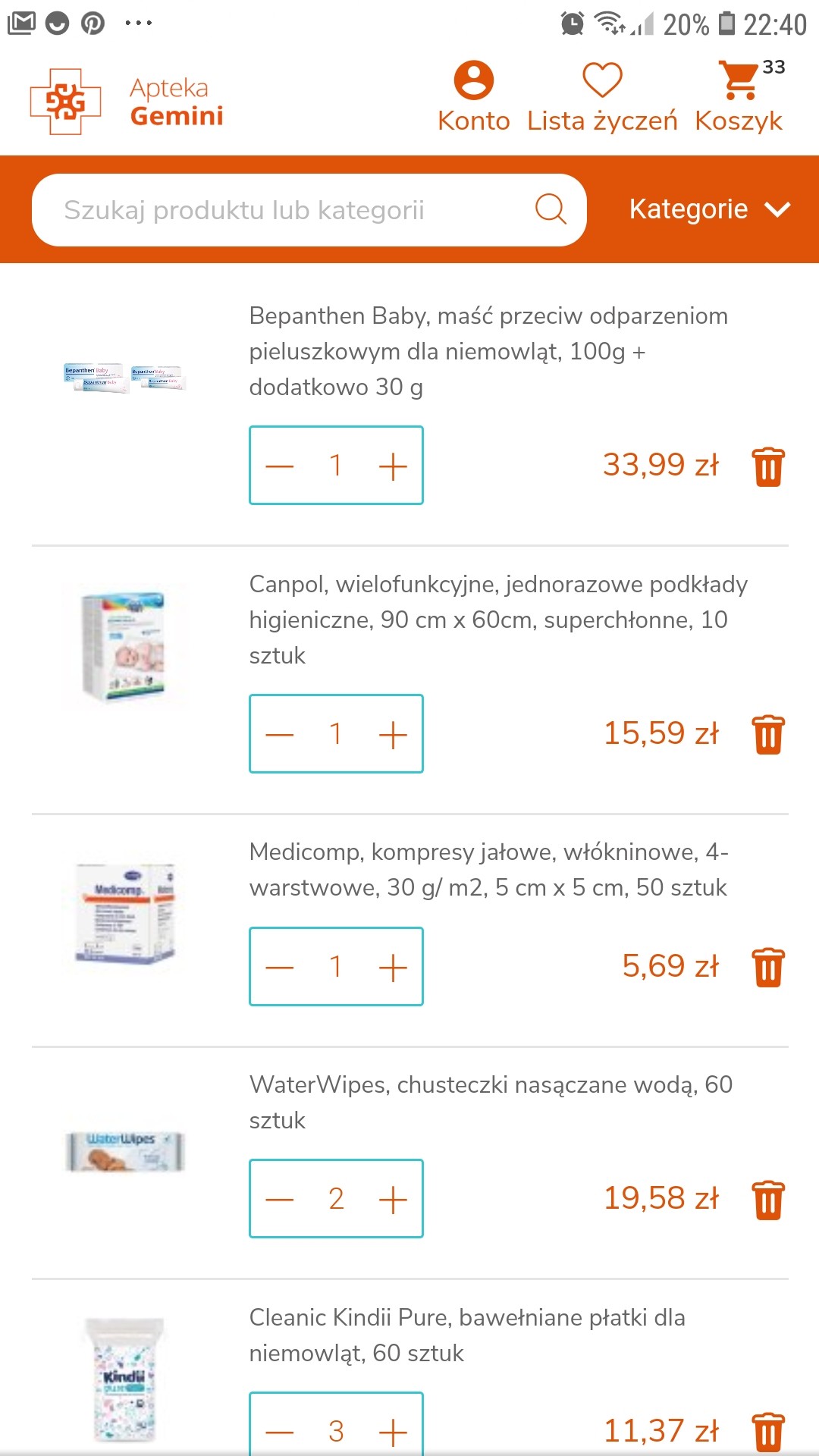
Task: Remove Cleanic Kindii Pure płatki
Action: coord(768,1432)
